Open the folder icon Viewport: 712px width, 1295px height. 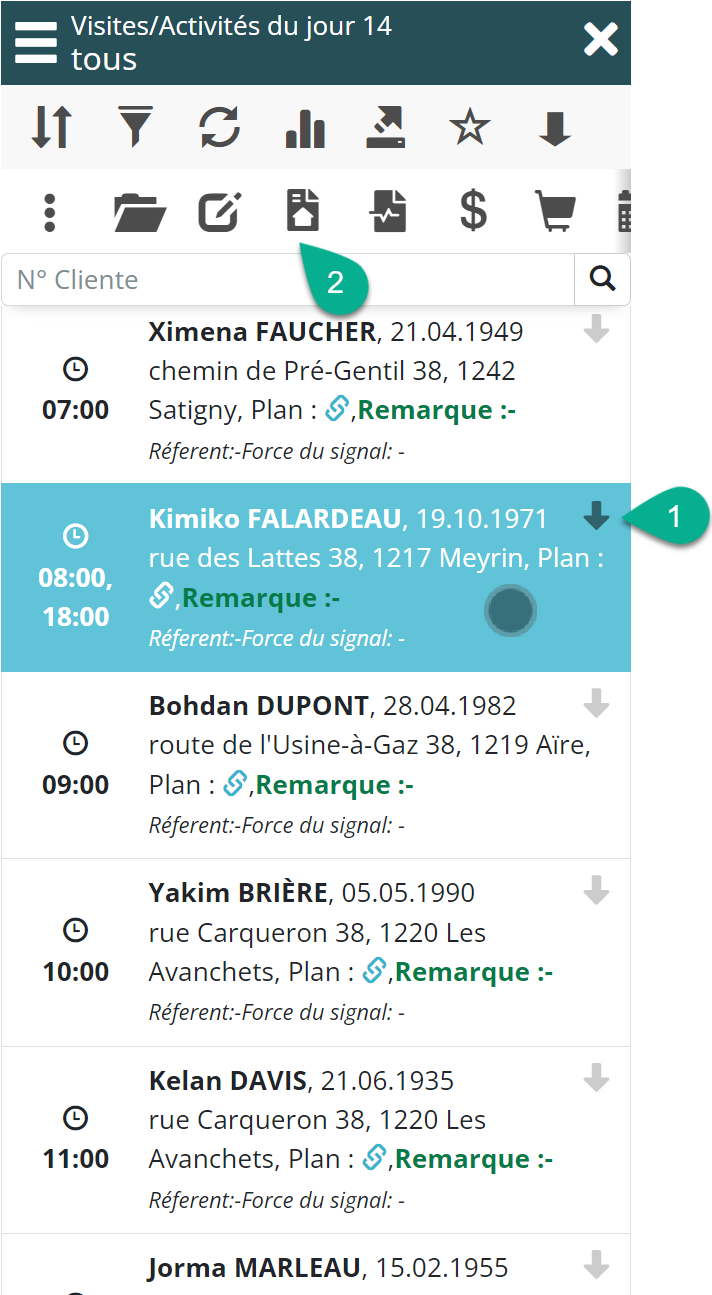point(139,212)
